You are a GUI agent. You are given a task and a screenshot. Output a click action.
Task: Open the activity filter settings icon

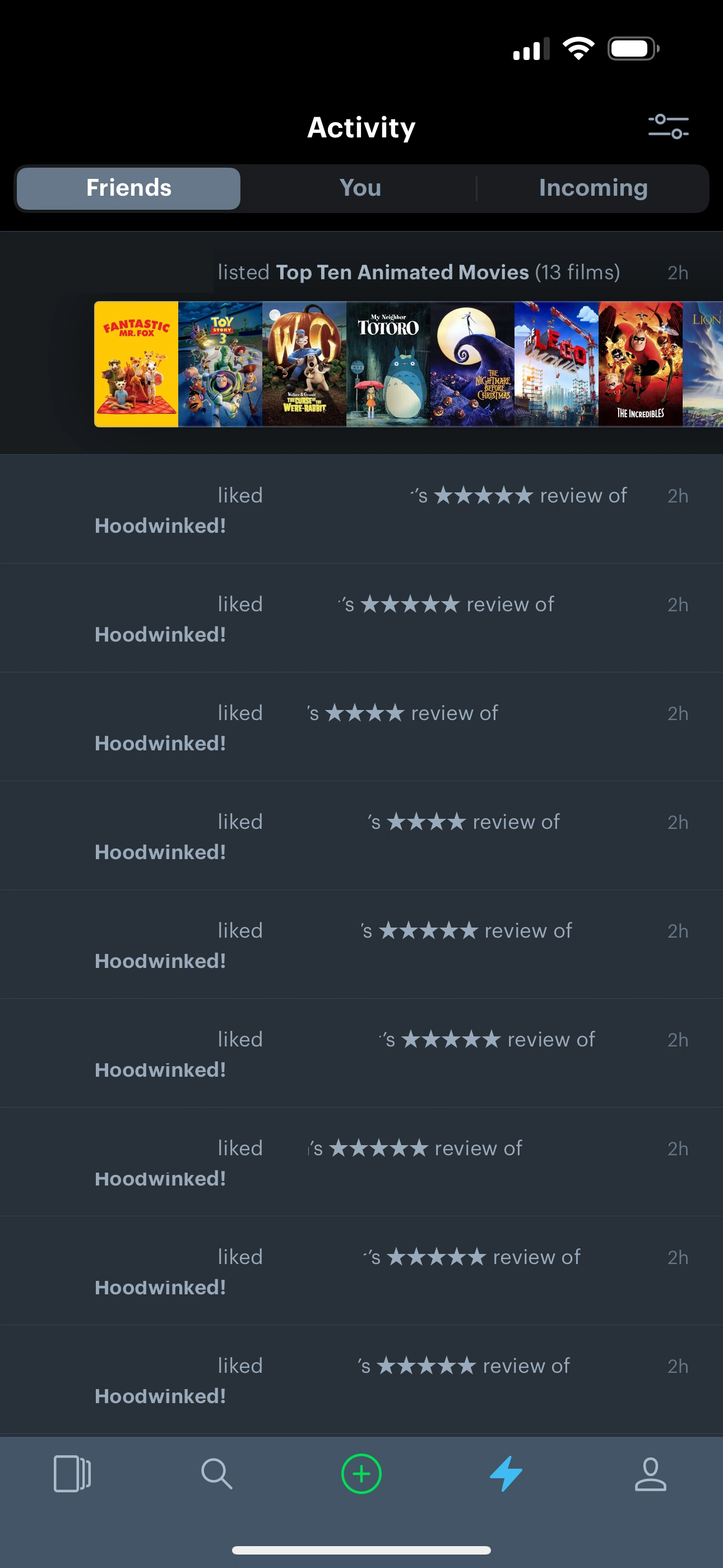[668, 127]
